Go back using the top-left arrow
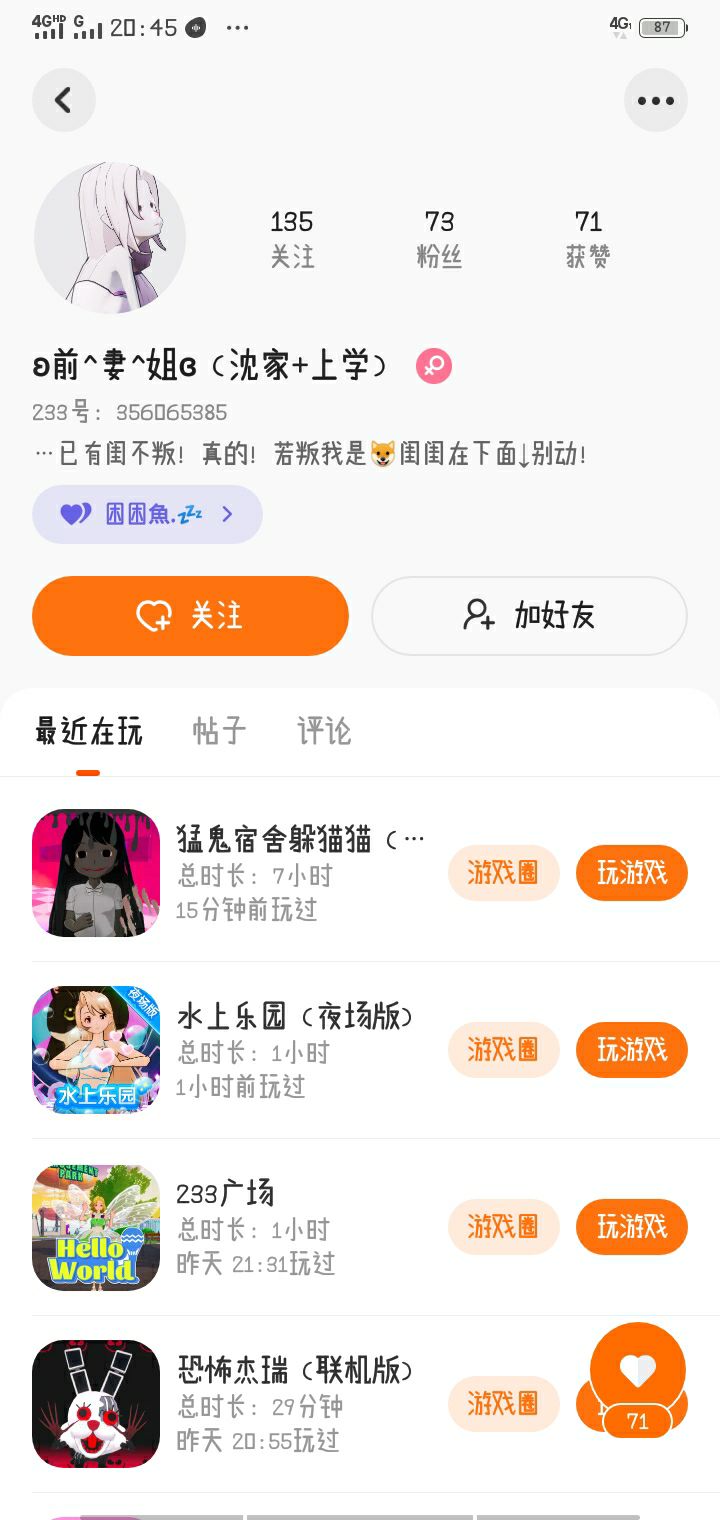This screenshot has width=720, height=1520. coord(64,100)
